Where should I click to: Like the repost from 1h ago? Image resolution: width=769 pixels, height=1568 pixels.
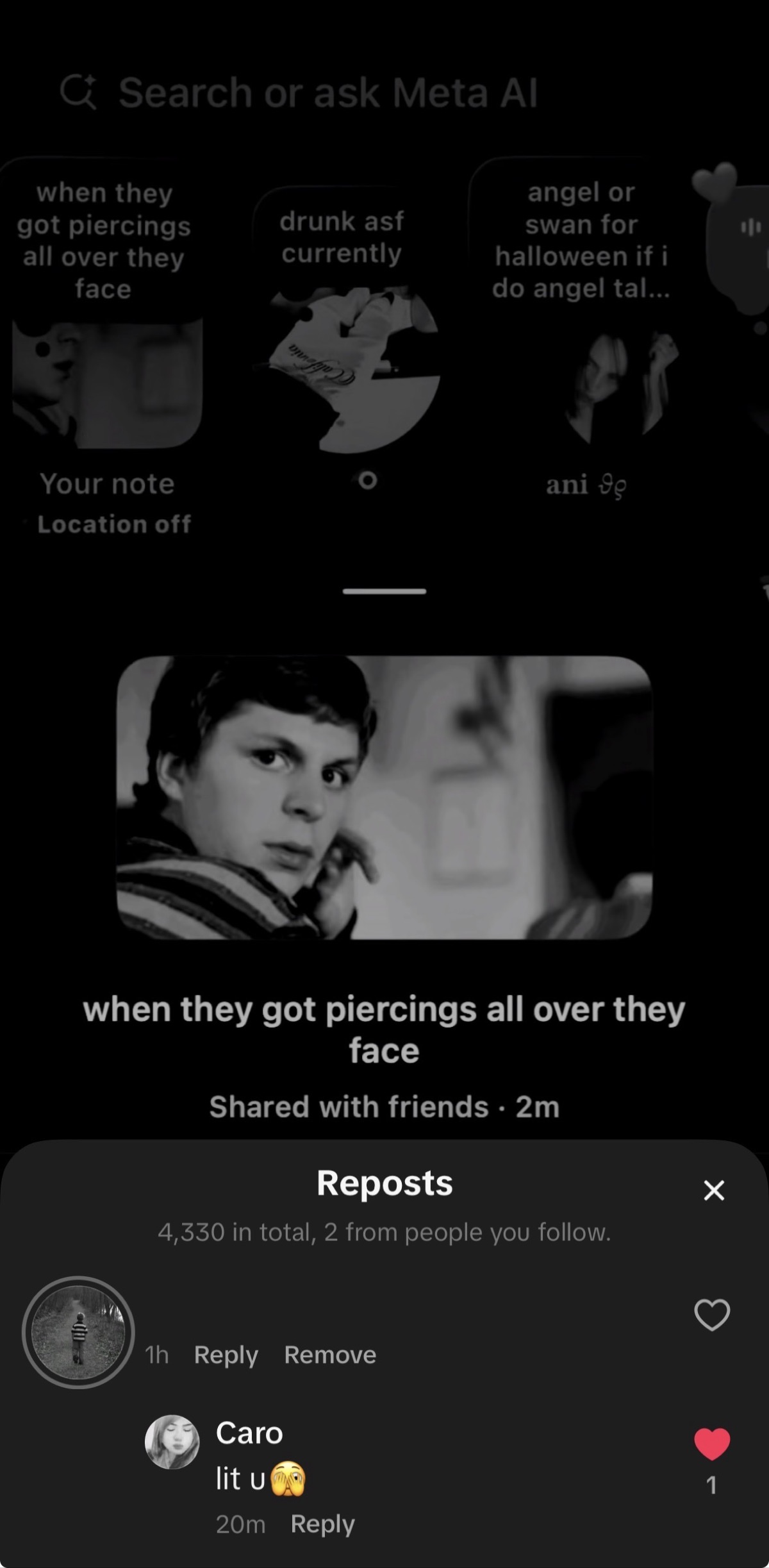(712, 1315)
